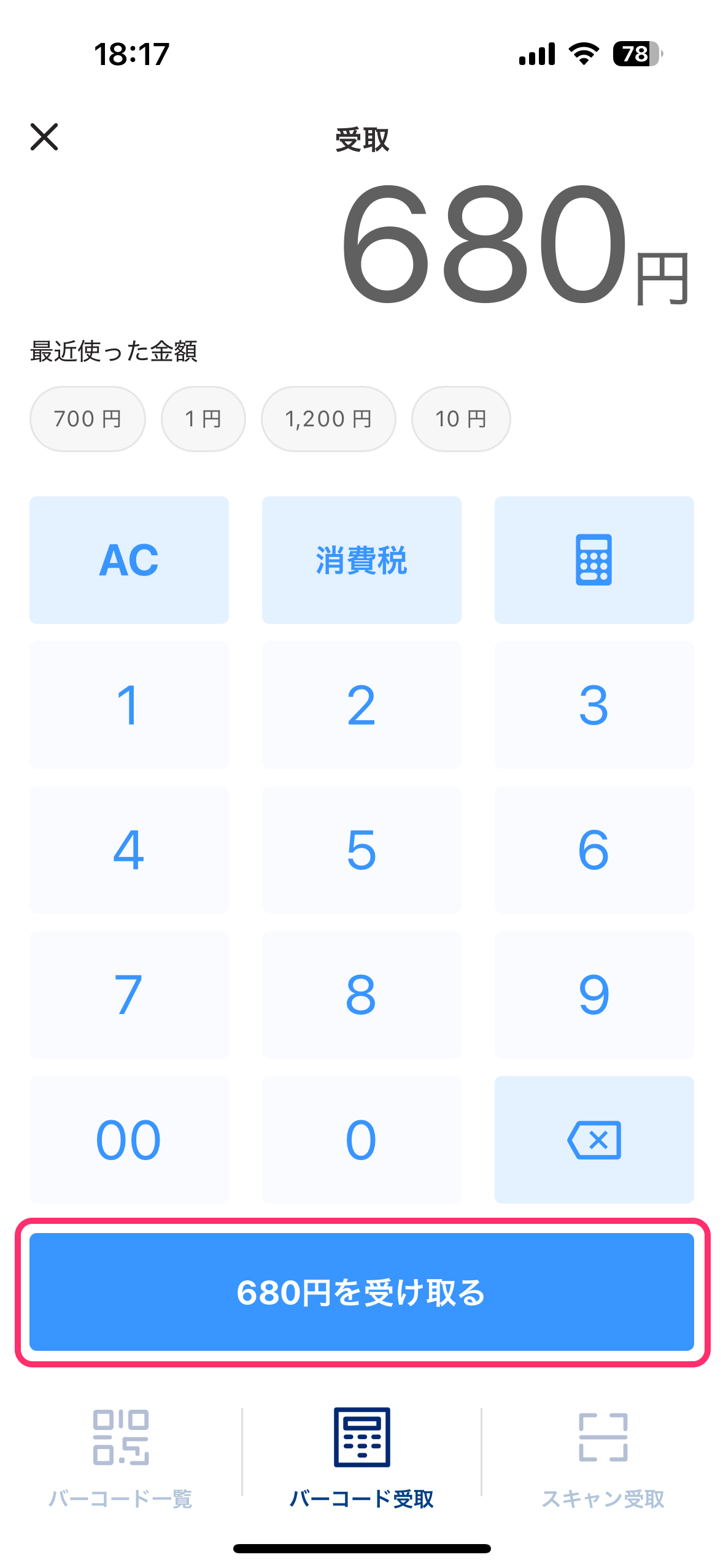Enter digit 1 on the keypad
The width and height of the screenshot is (723, 1568).
click(129, 705)
